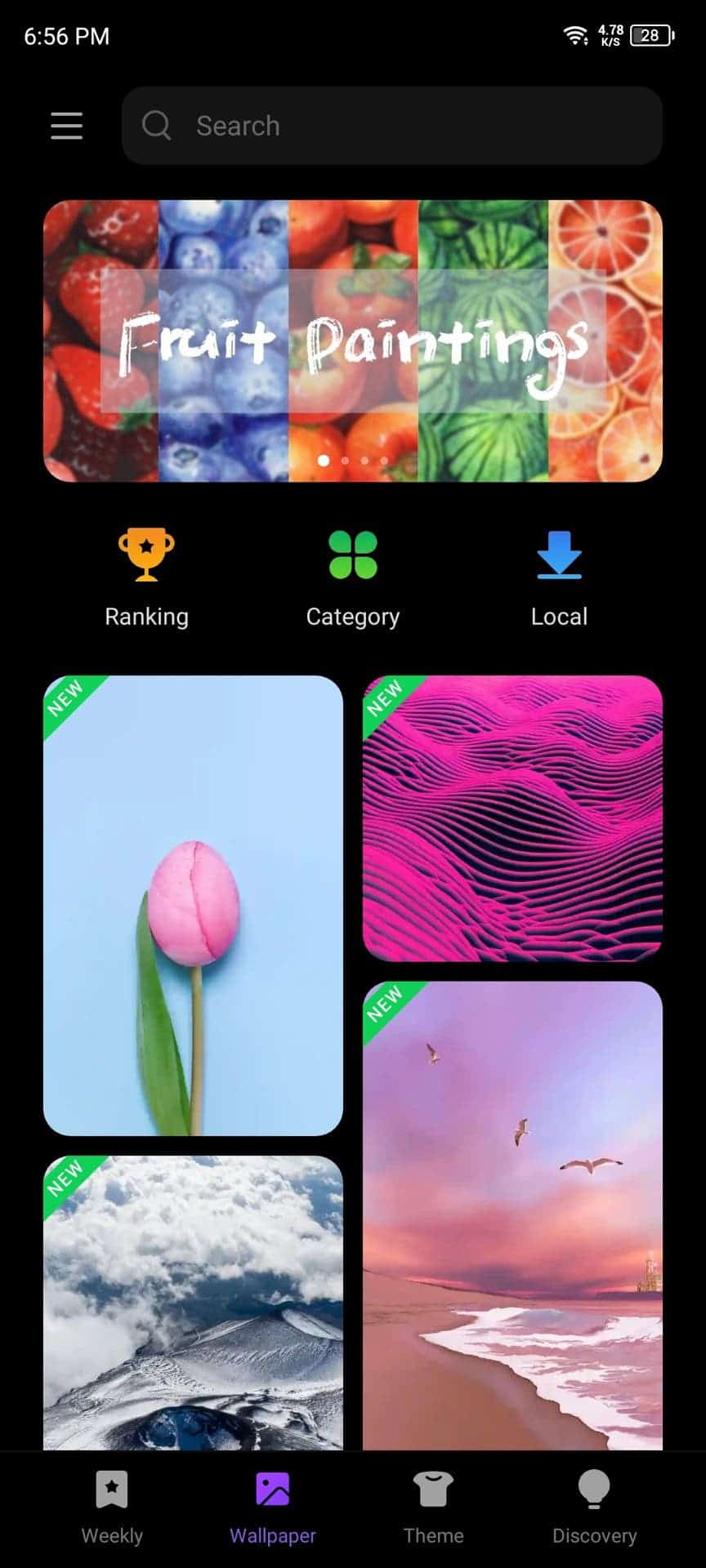Select the Wallpaper tab
Screen dimensions: 706x1568
272,1508
